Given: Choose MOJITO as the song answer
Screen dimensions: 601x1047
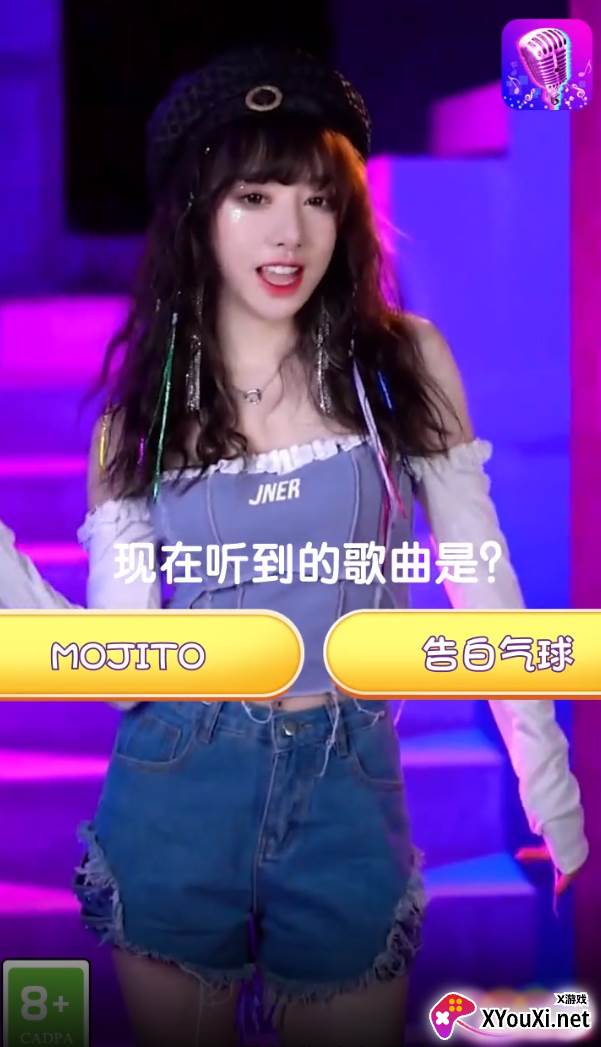Looking at the screenshot, I should (x=148, y=654).
